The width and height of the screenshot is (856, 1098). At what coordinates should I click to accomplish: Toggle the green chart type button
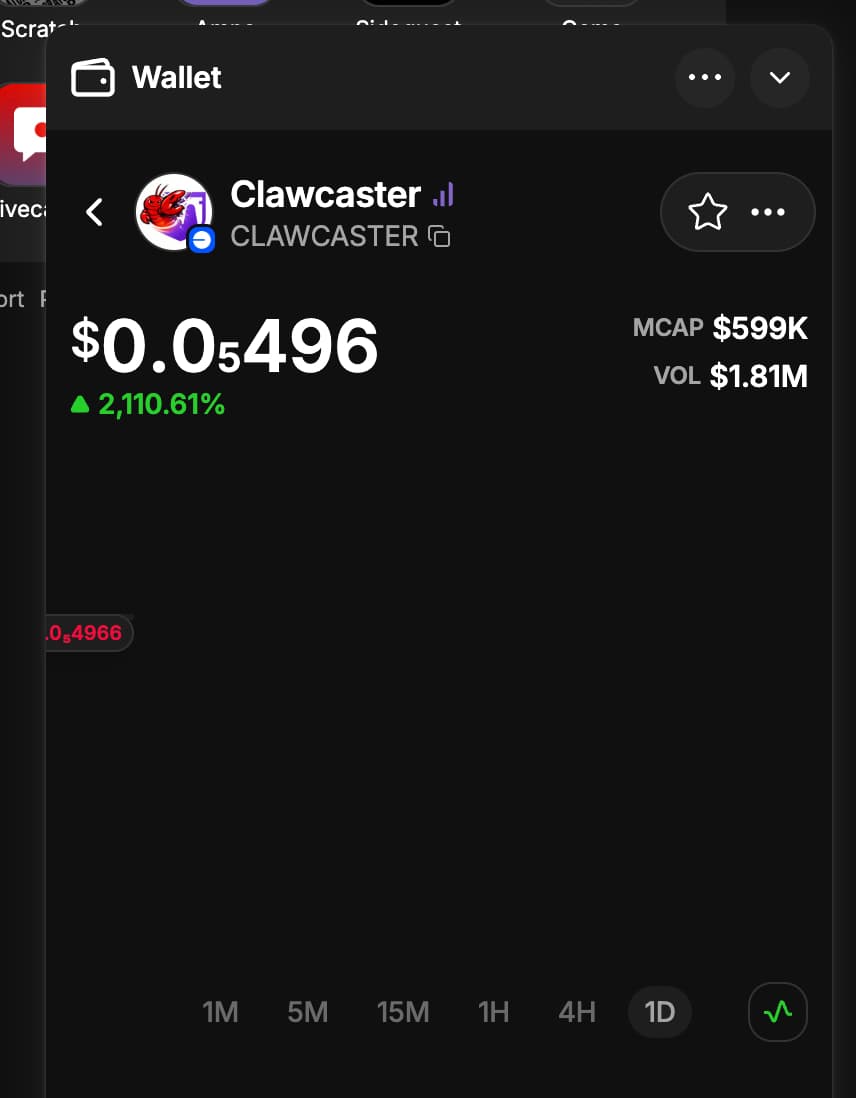[x=778, y=1012]
